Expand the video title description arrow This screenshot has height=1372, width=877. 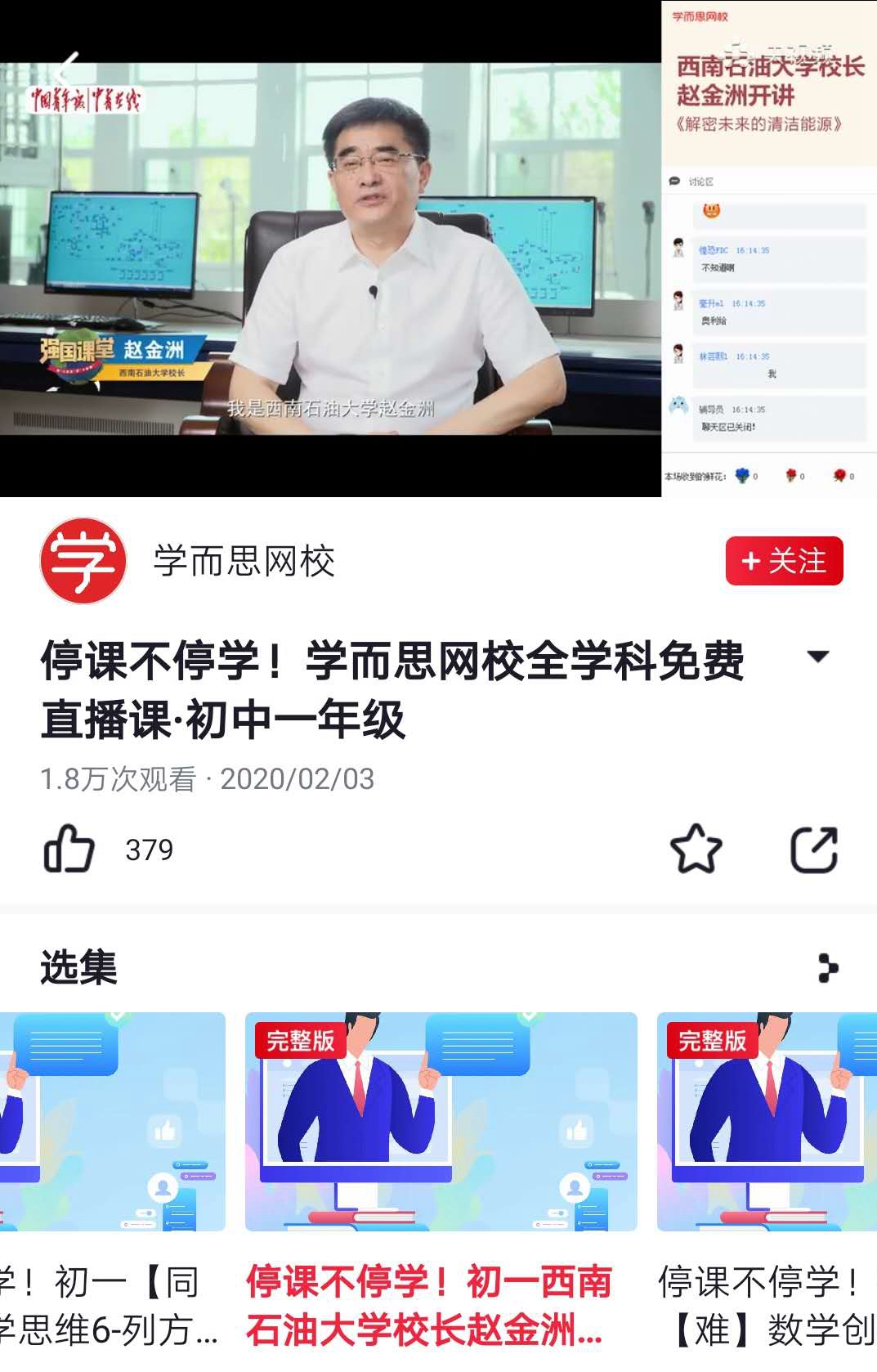click(x=817, y=657)
